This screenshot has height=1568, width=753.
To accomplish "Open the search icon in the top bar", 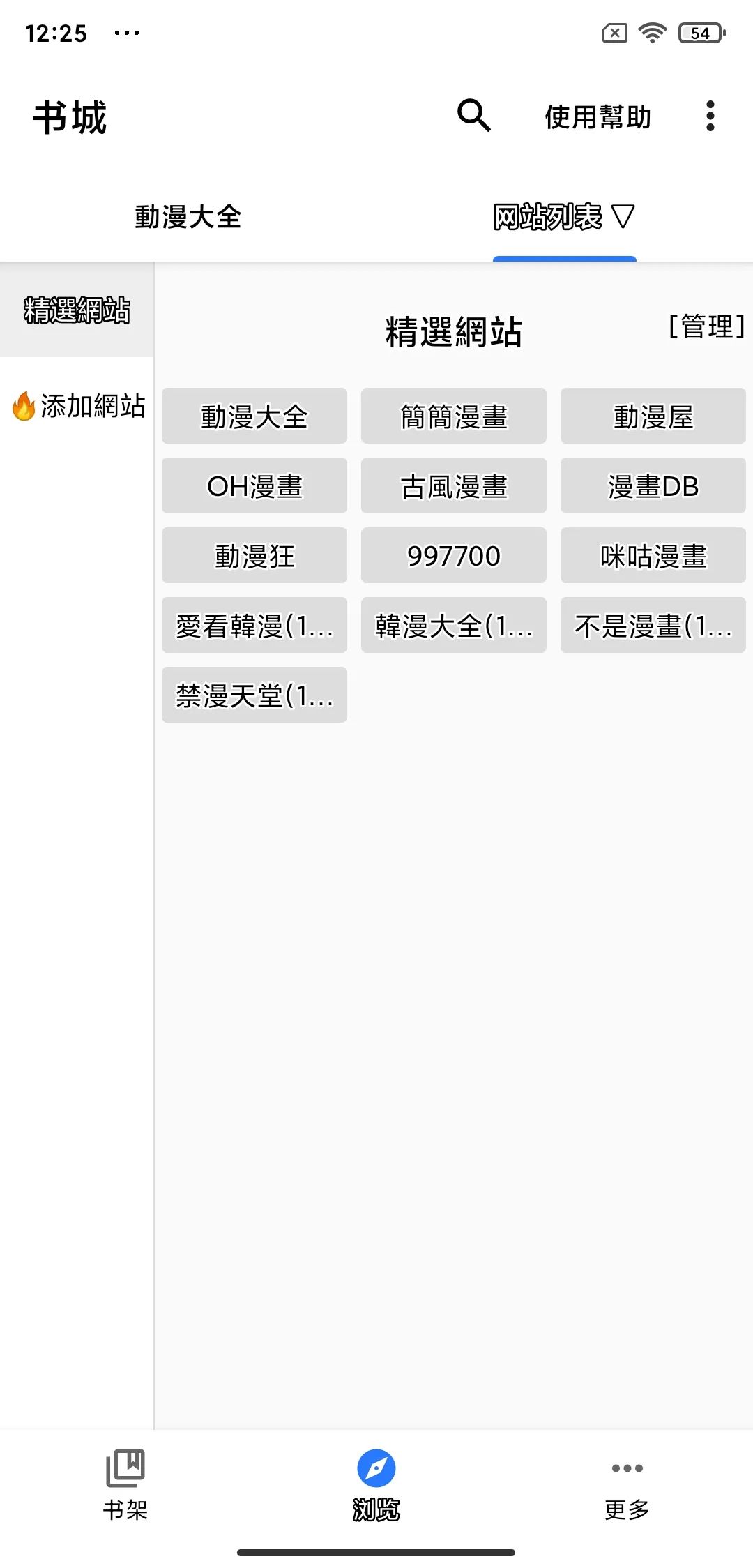I will tap(473, 116).
